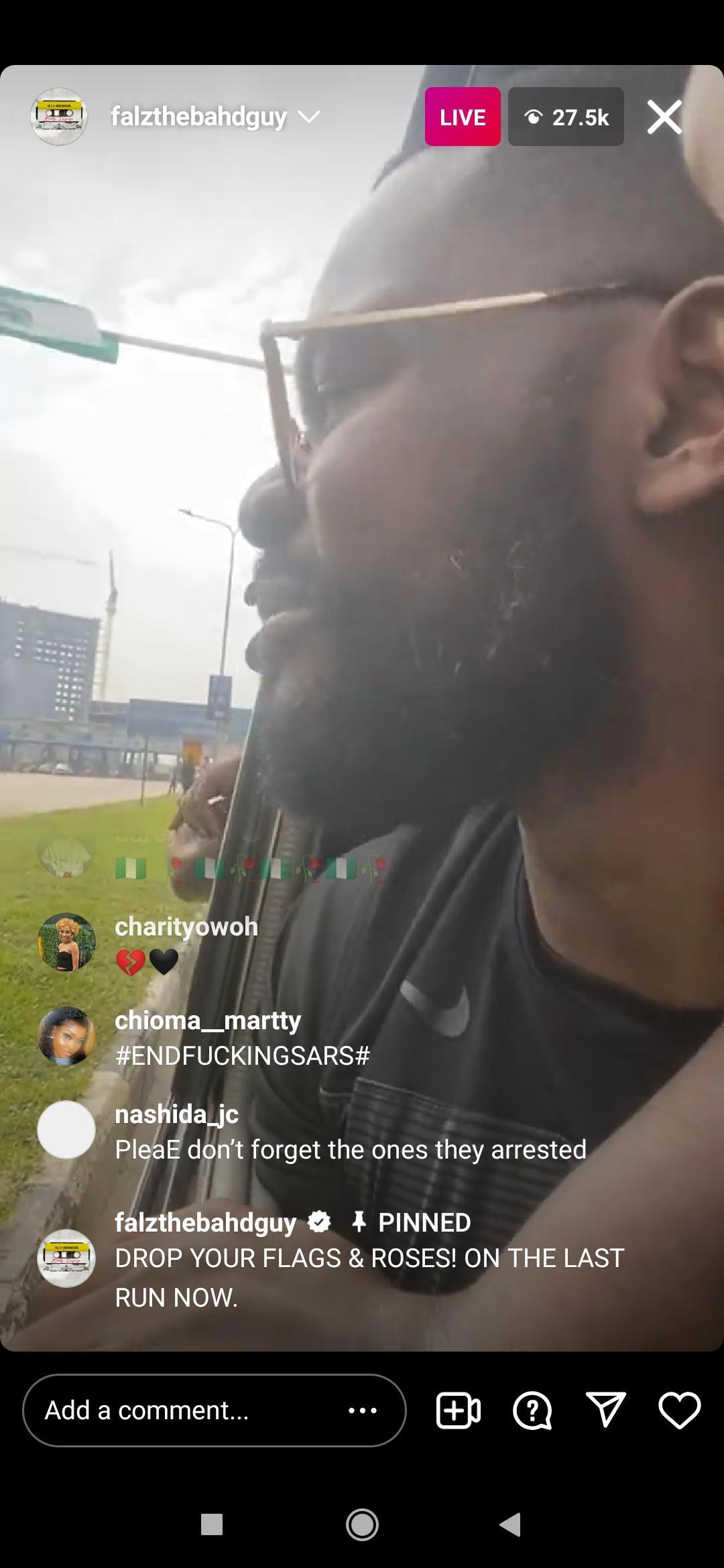The height and width of the screenshot is (1568, 724).
Task: Open the username dropdown chevron beside falzthebahdguy
Action: (308, 118)
